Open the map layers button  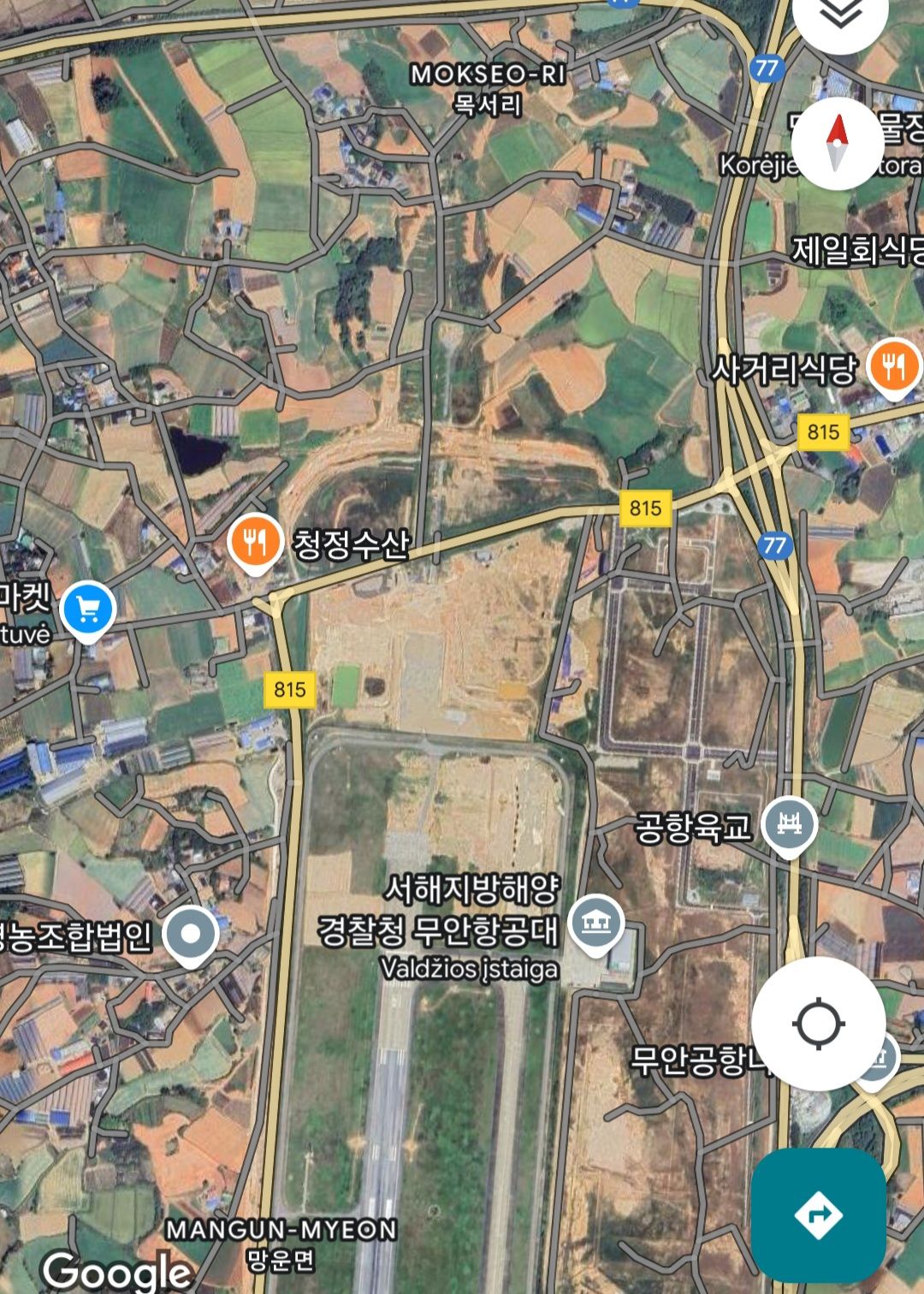(840, 15)
